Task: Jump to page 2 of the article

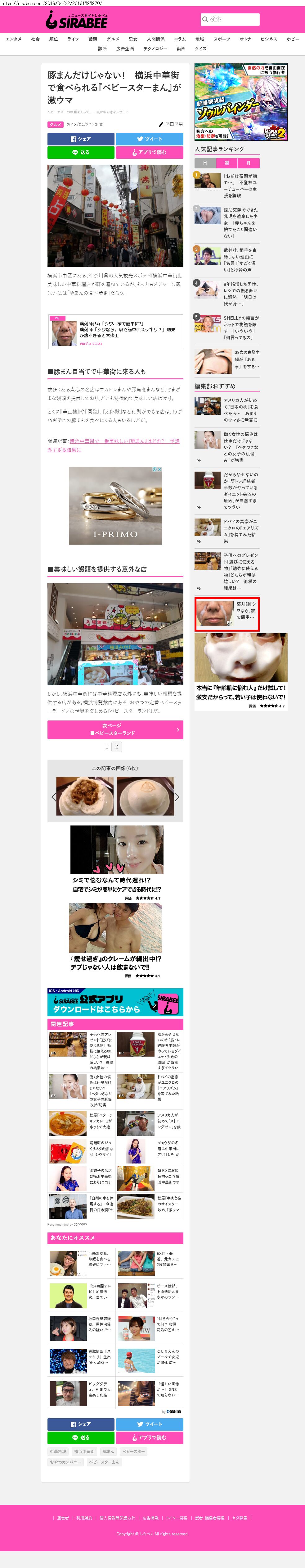Action: click(x=117, y=747)
